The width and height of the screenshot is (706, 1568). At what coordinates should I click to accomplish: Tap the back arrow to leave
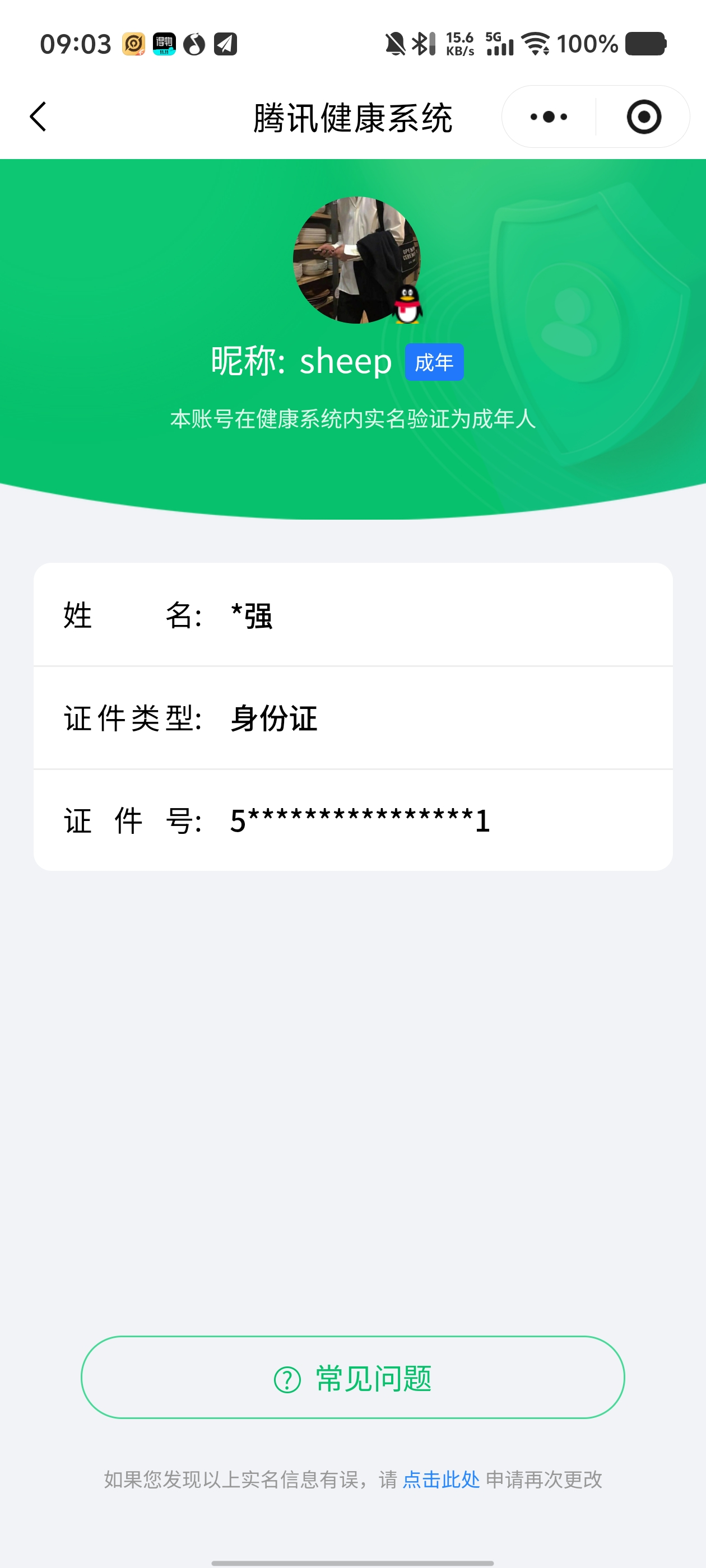click(x=38, y=117)
